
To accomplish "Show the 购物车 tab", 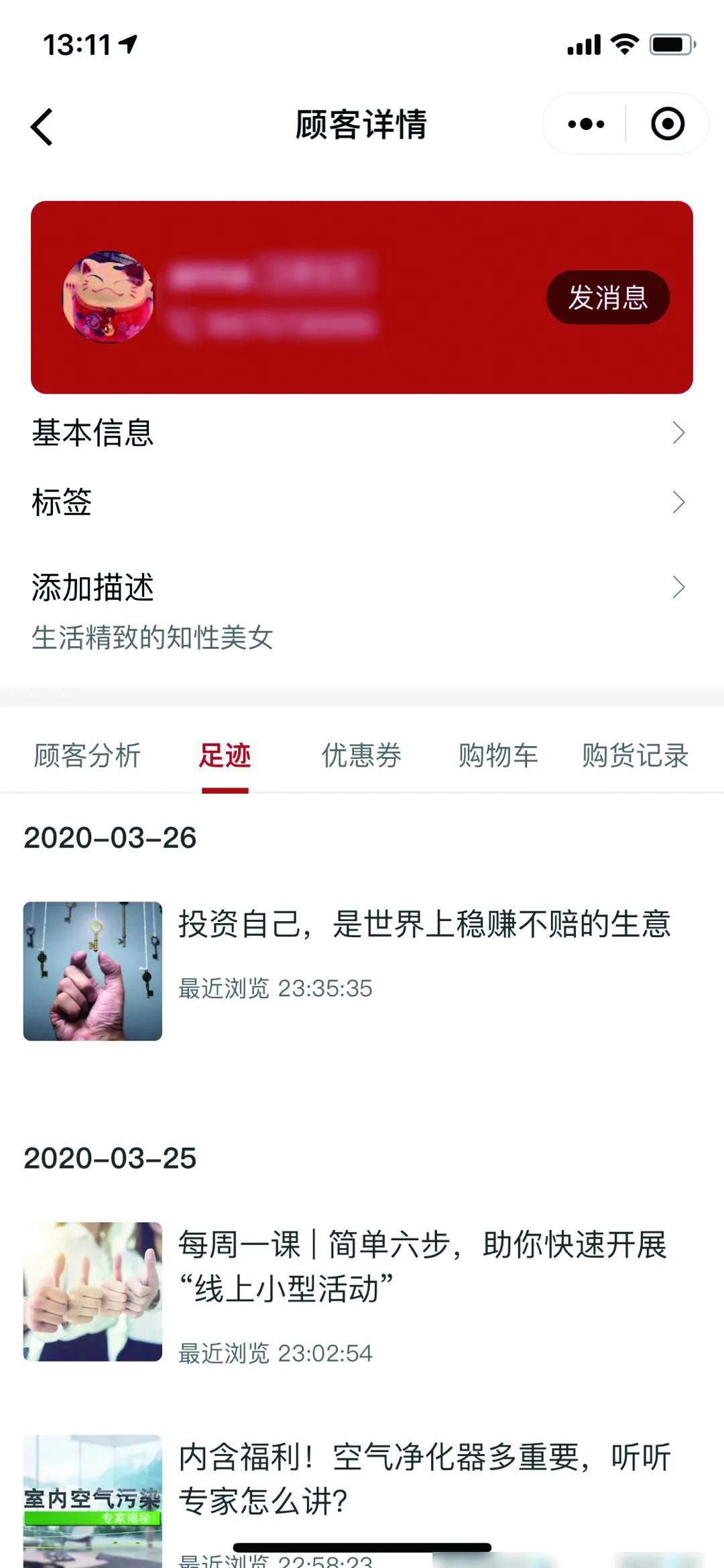I will point(498,756).
